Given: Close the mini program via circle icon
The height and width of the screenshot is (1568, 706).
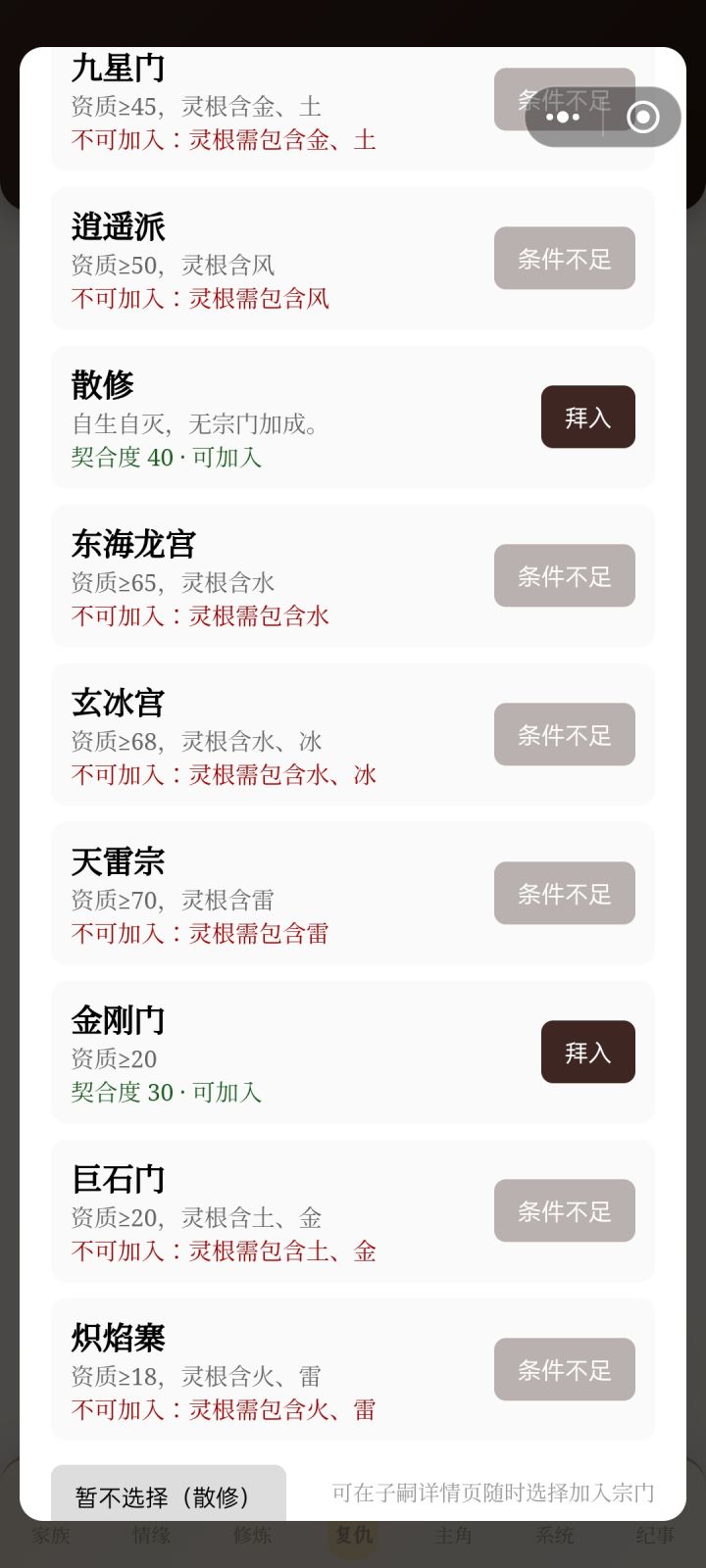Looking at the screenshot, I should pos(643,118).
